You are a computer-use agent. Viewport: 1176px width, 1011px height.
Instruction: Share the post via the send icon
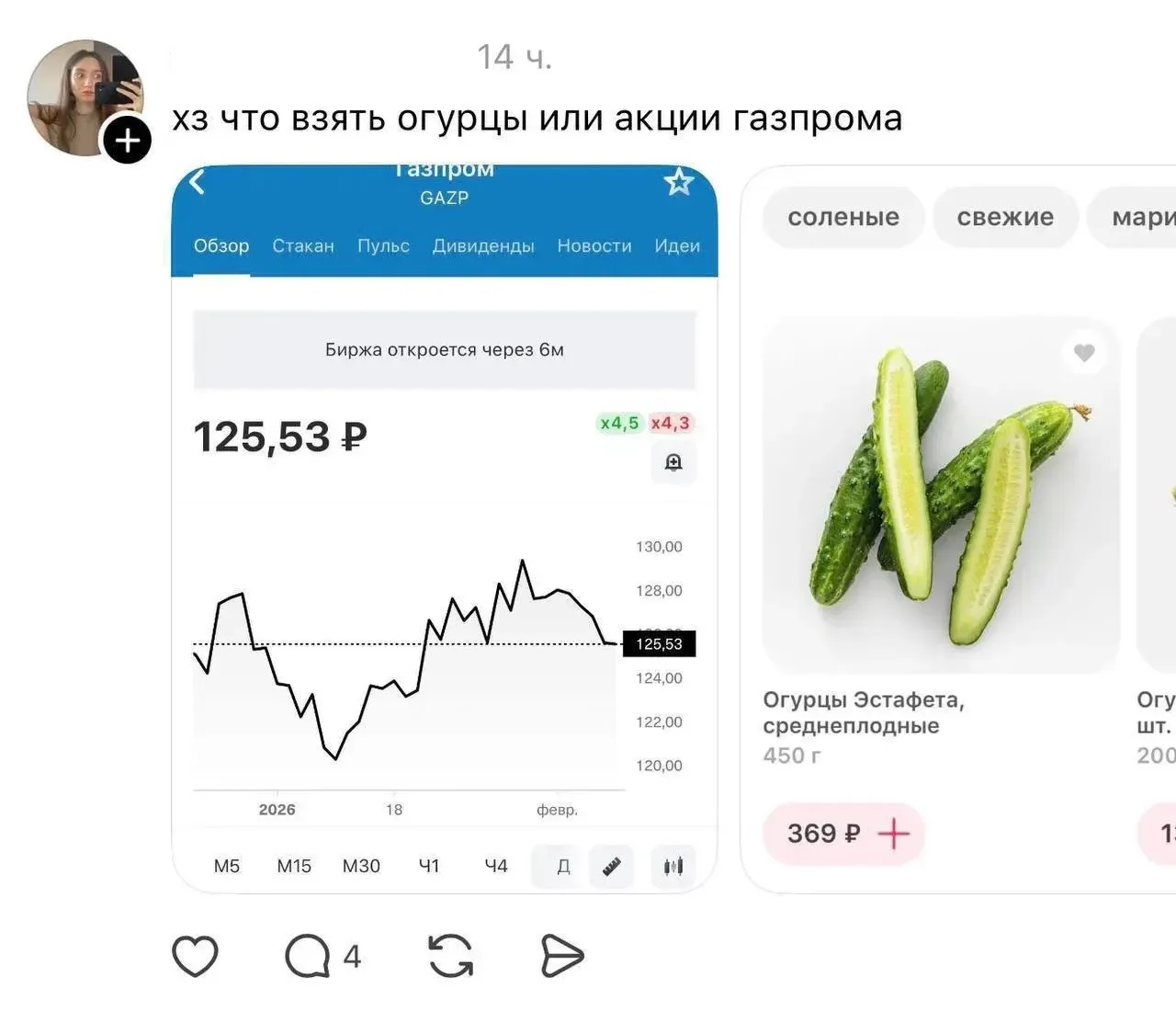pos(561,956)
